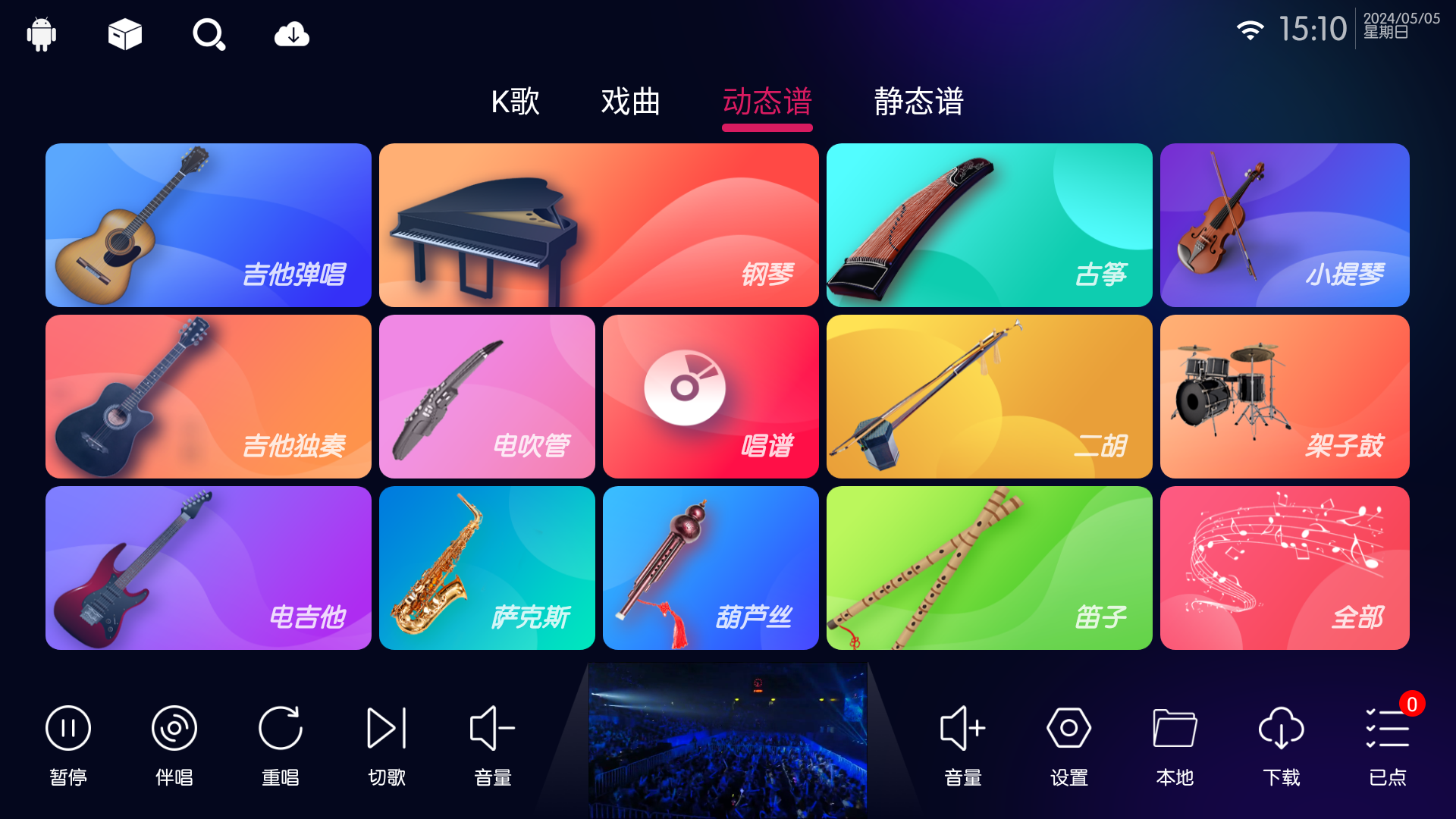Select the 电吹管 card
The image size is (1456, 819).
(487, 397)
